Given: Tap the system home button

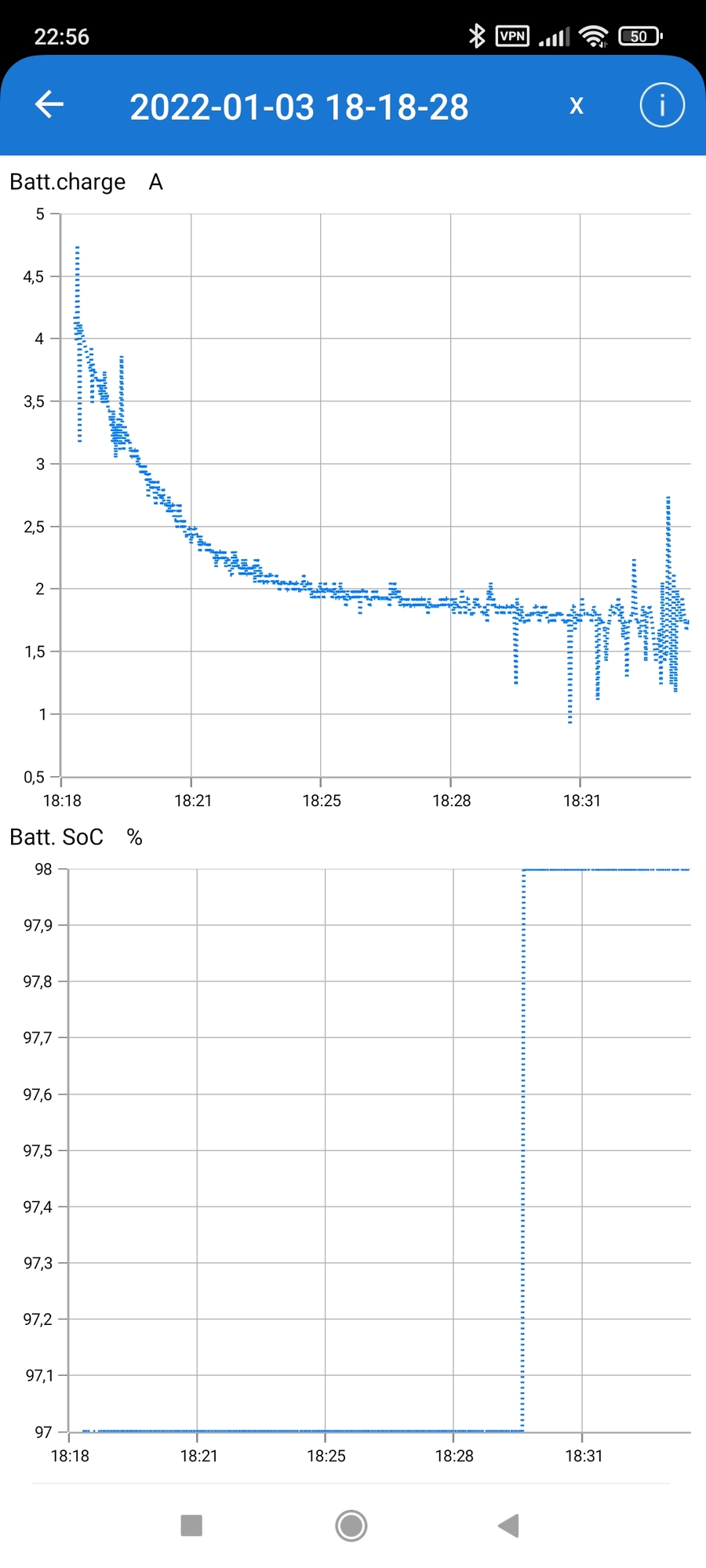Looking at the screenshot, I should pos(351,1526).
